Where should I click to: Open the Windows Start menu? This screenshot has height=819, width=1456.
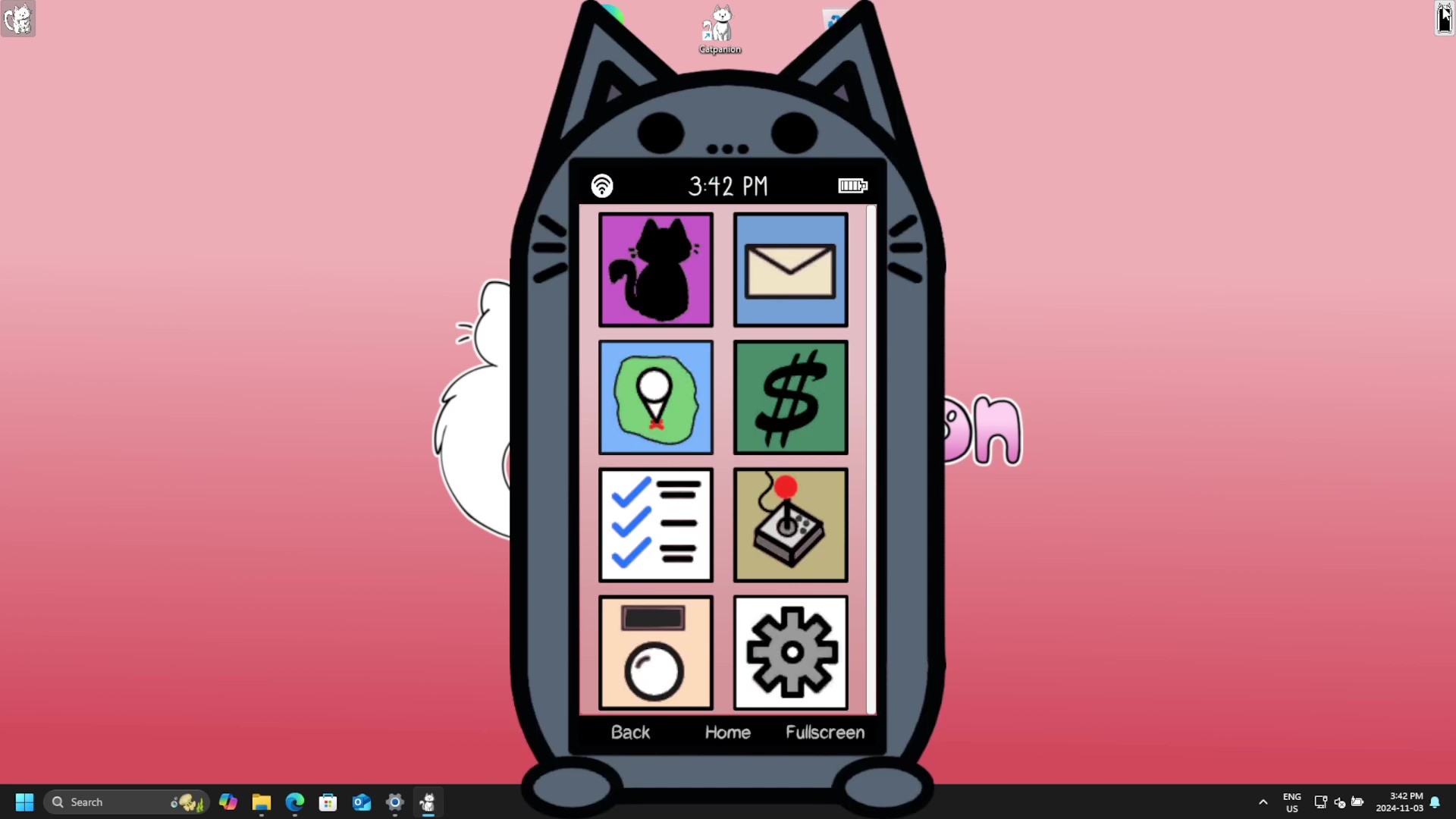pyautogui.click(x=24, y=802)
